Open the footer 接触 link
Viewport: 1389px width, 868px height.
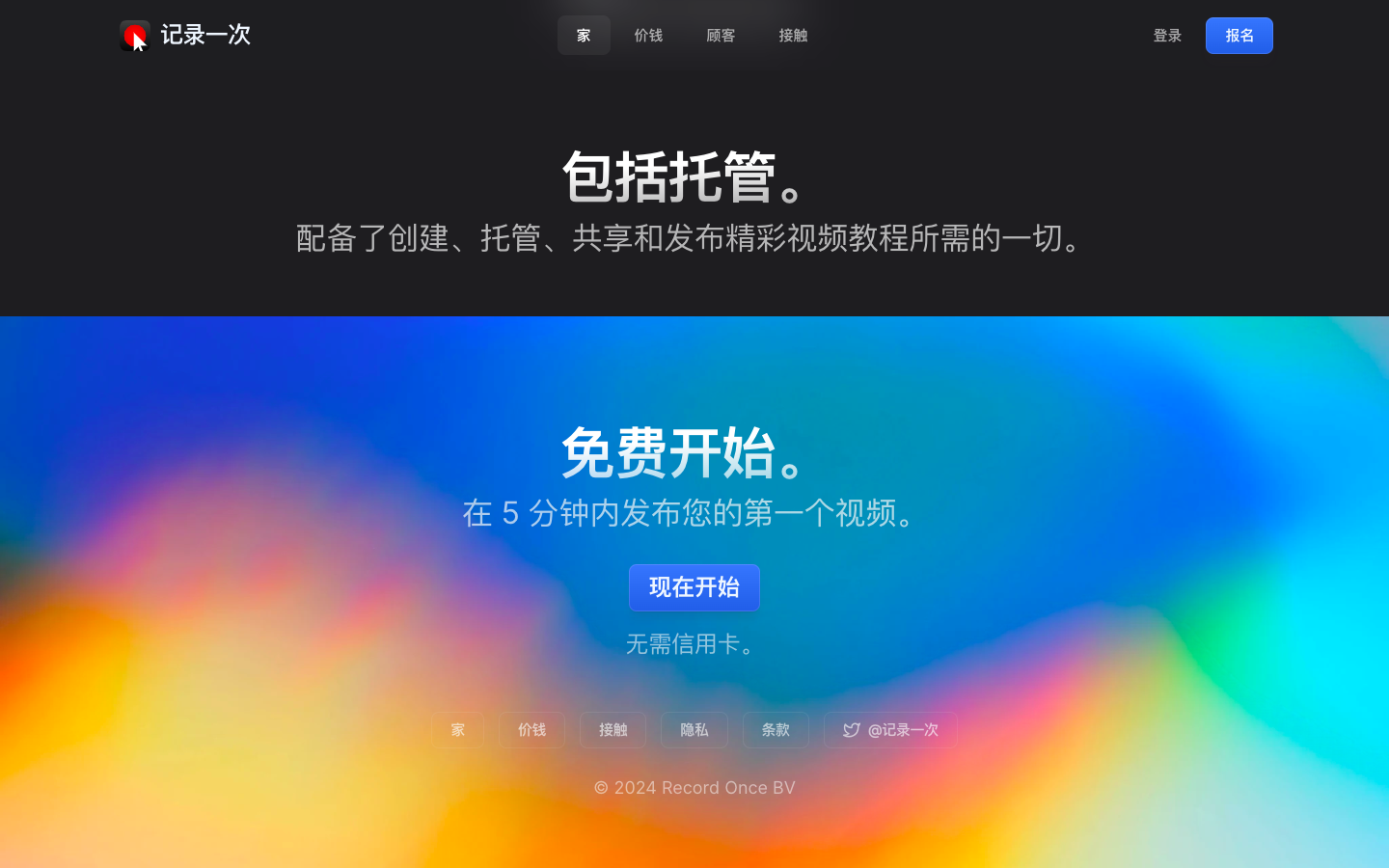[x=613, y=730]
